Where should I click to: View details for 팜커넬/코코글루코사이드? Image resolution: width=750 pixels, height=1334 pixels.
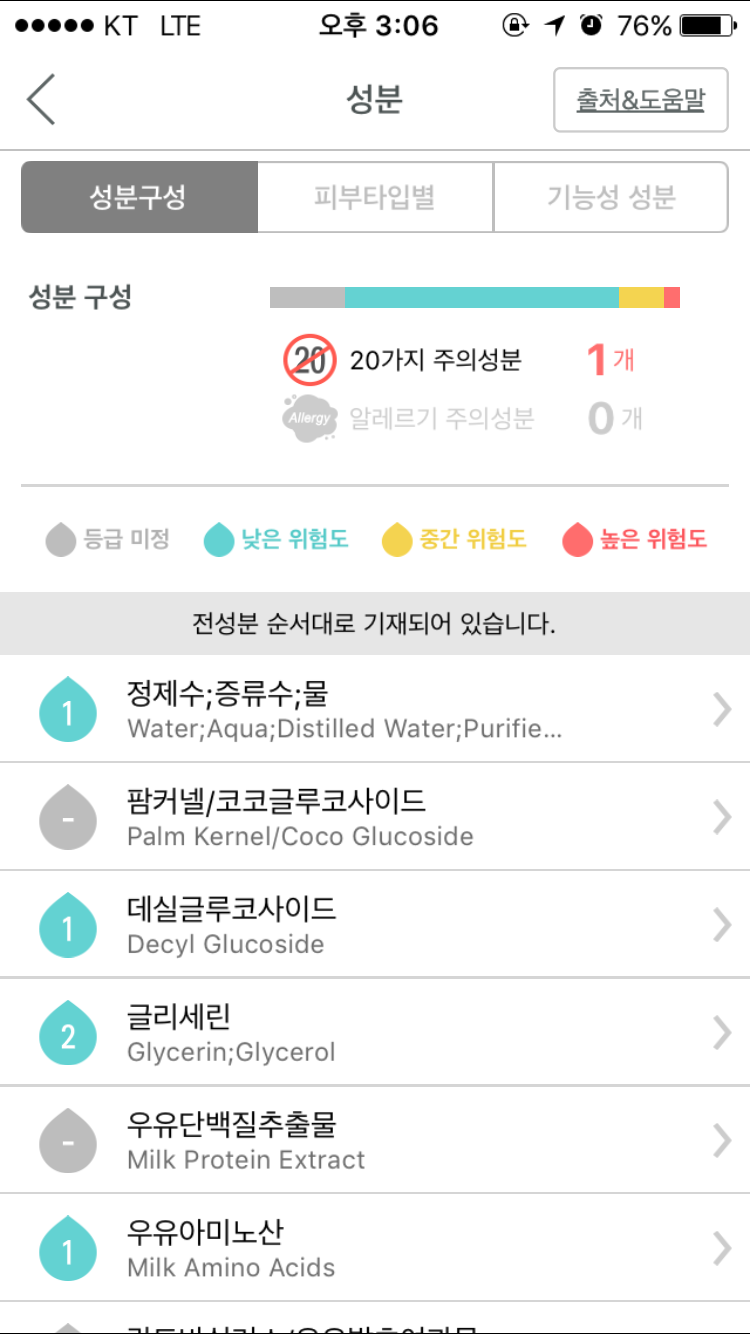(375, 817)
